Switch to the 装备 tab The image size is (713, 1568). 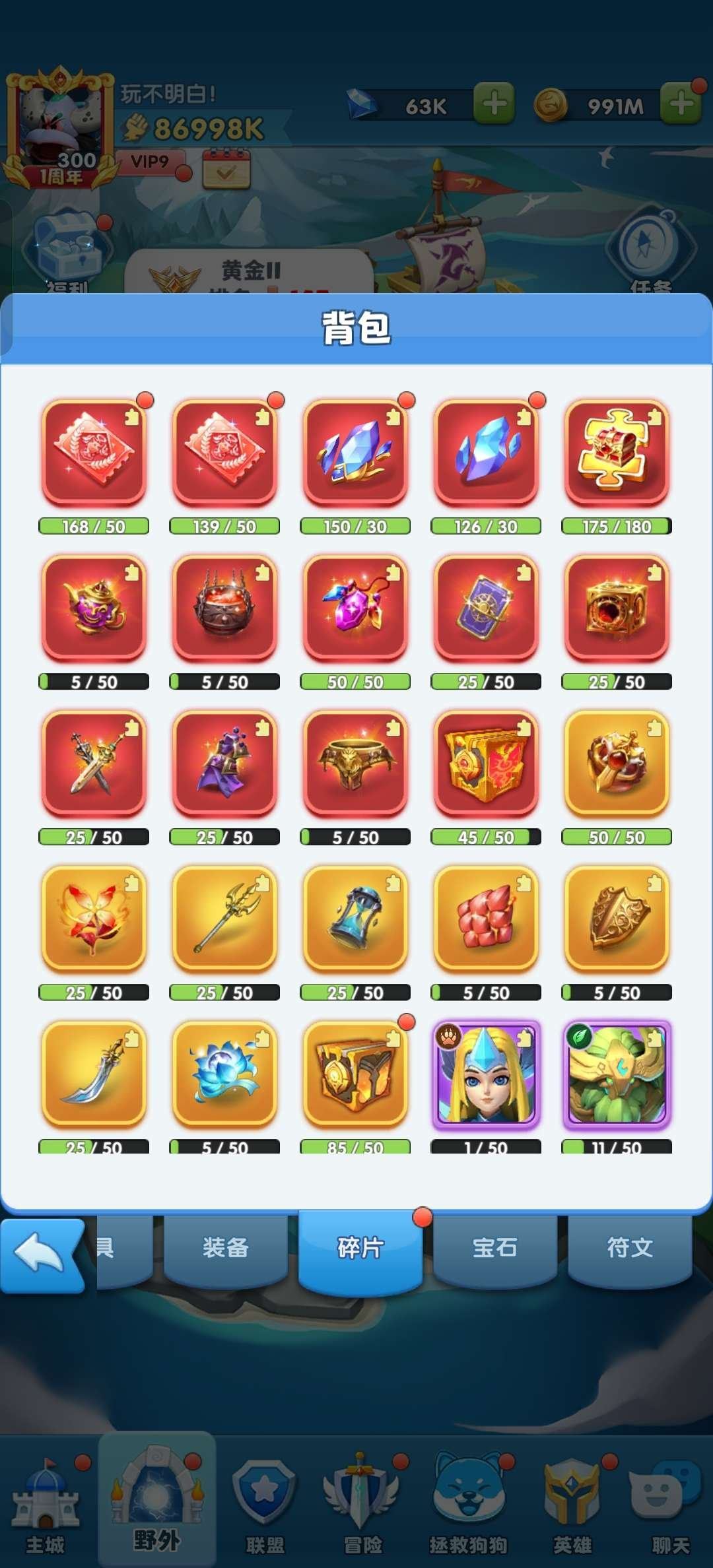[x=225, y=1247]
